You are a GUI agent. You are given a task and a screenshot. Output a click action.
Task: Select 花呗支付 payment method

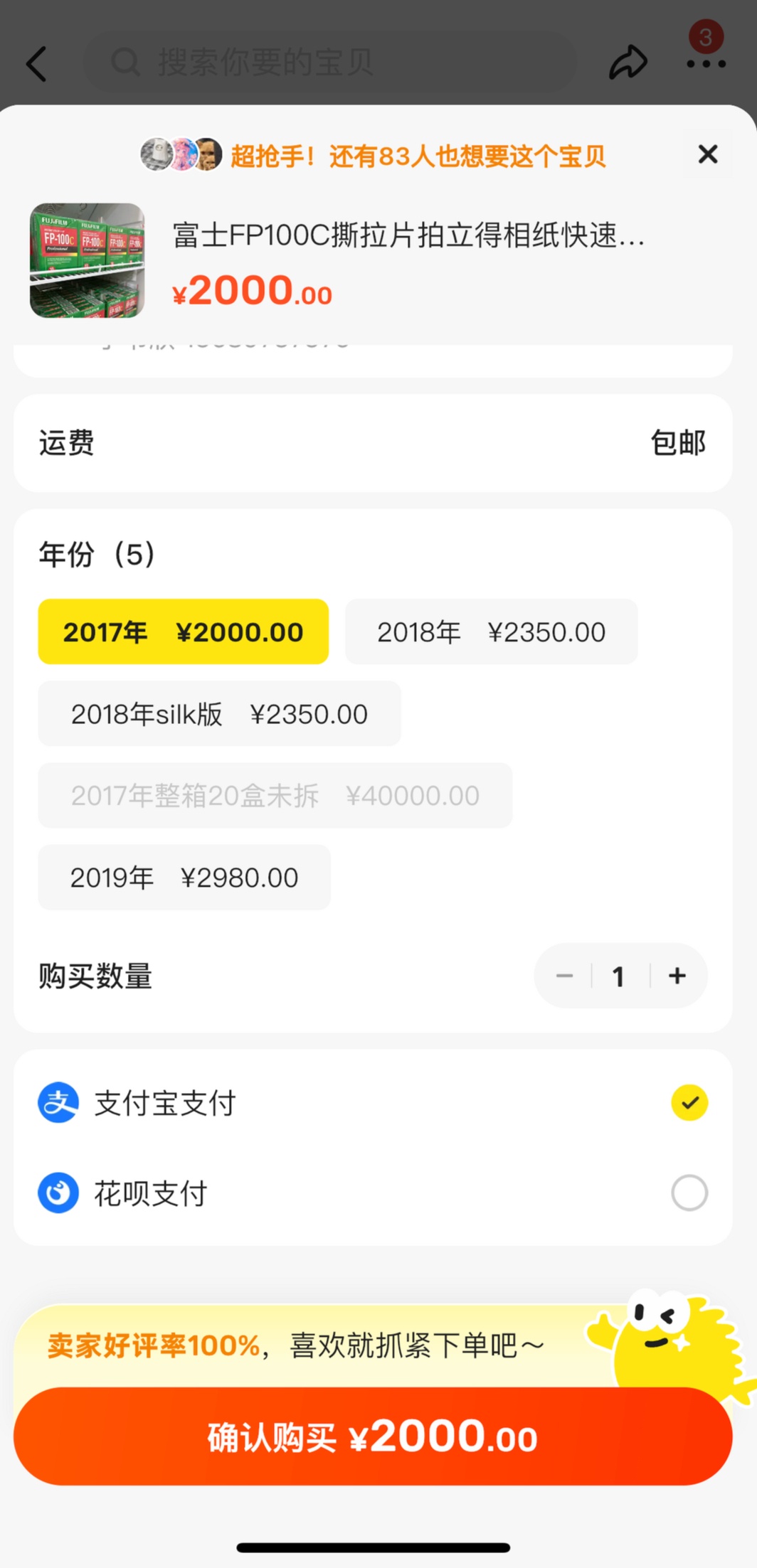point(373,1193)
